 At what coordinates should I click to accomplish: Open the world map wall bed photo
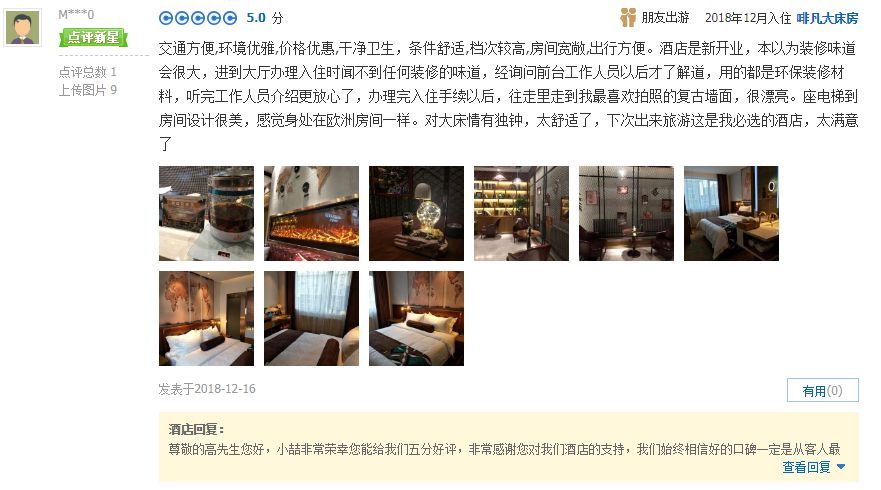pyautogui.click(x=206, y=318)
